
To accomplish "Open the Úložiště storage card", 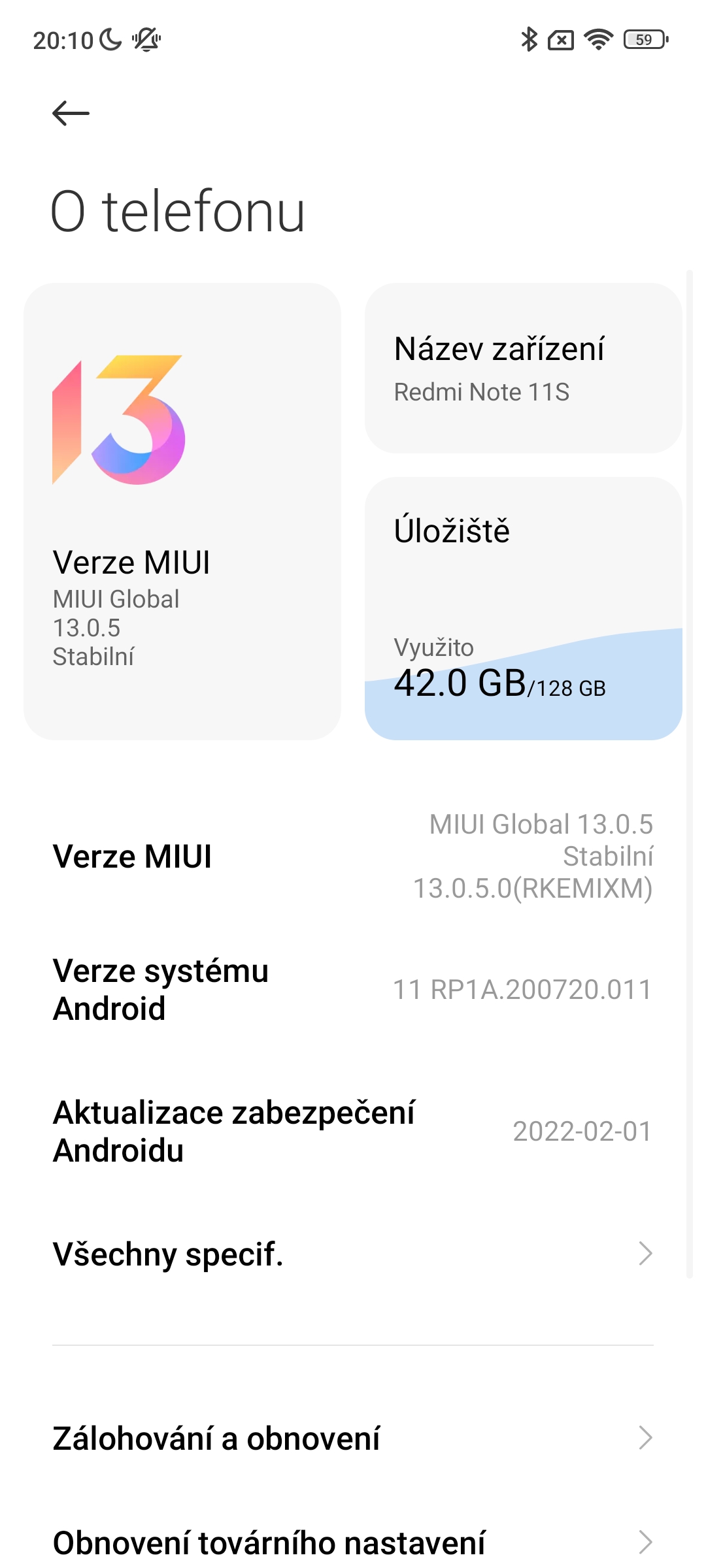I will click(x=523, y=608).
